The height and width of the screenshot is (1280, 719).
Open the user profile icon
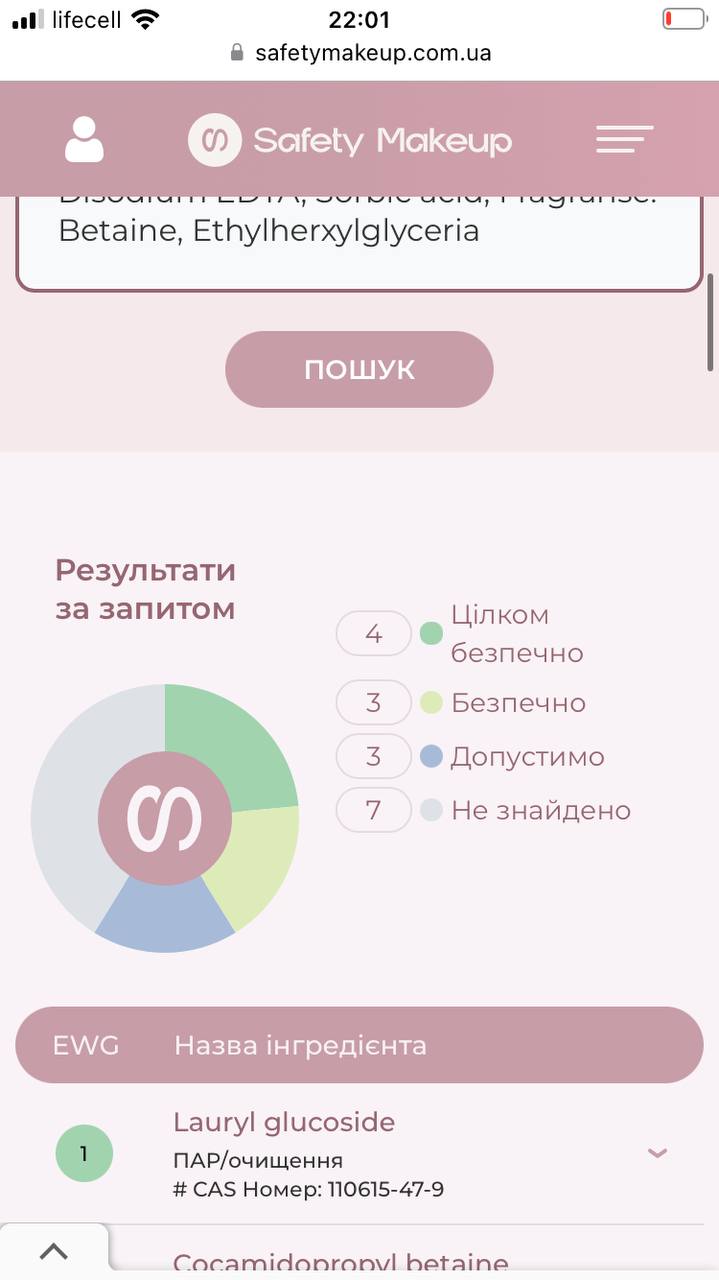[x=84, y=140]
